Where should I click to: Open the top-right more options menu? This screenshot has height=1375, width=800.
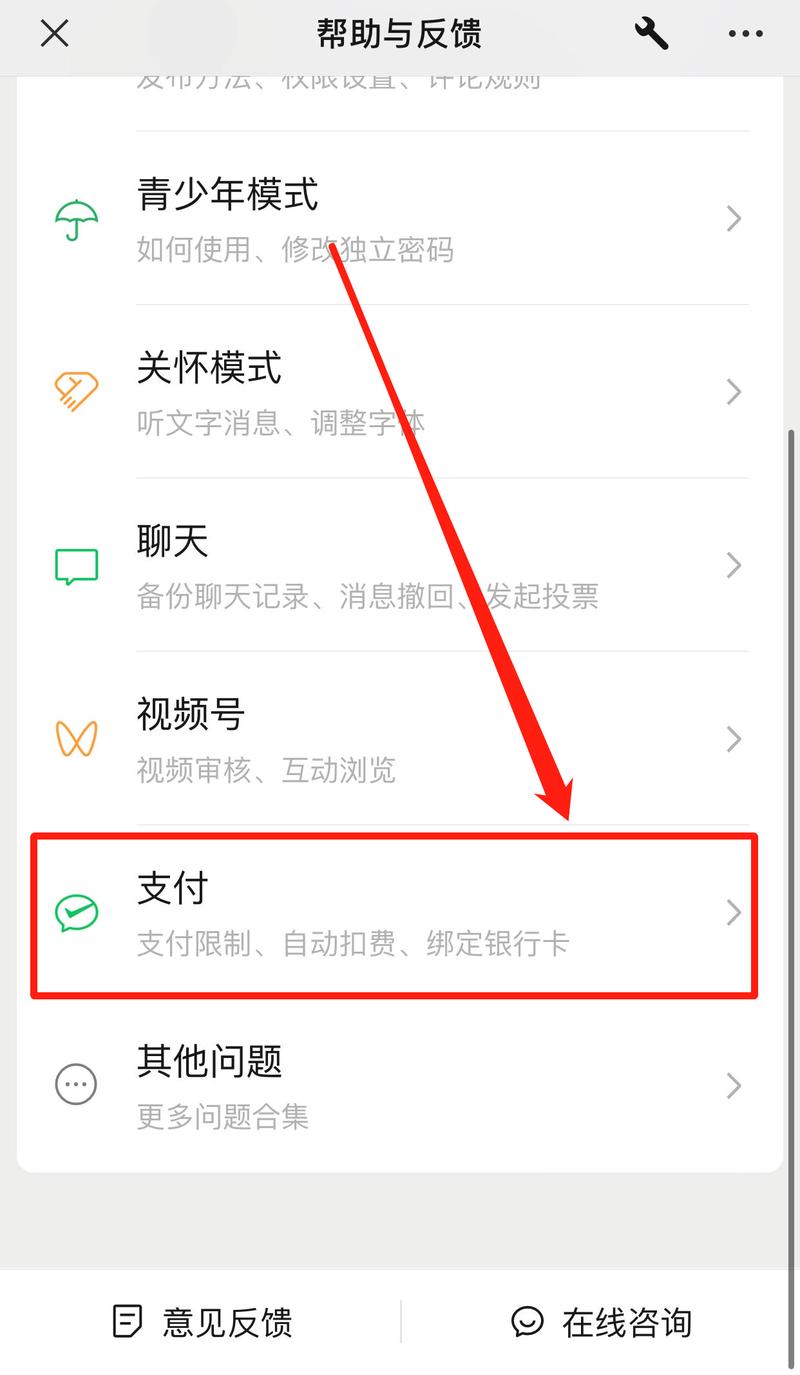[744, 33]
